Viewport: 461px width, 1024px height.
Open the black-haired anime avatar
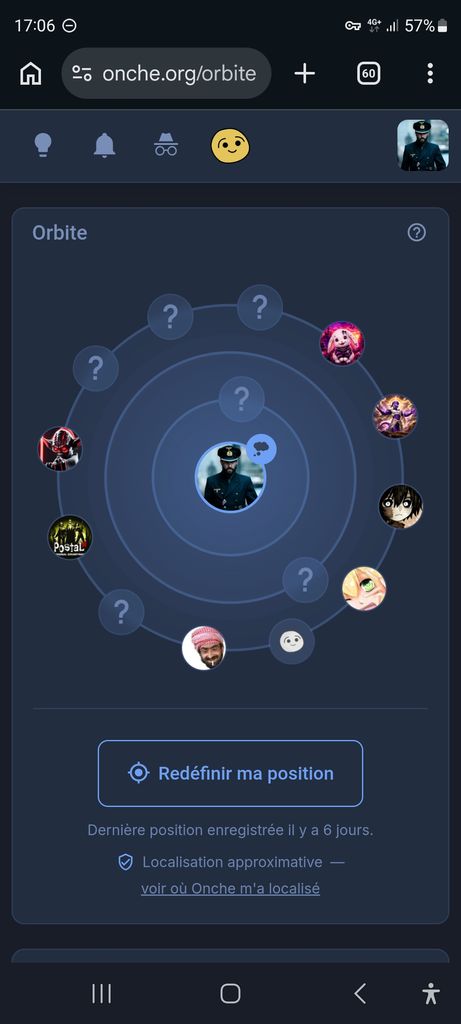pyautogui.click(x=401, y=506)
